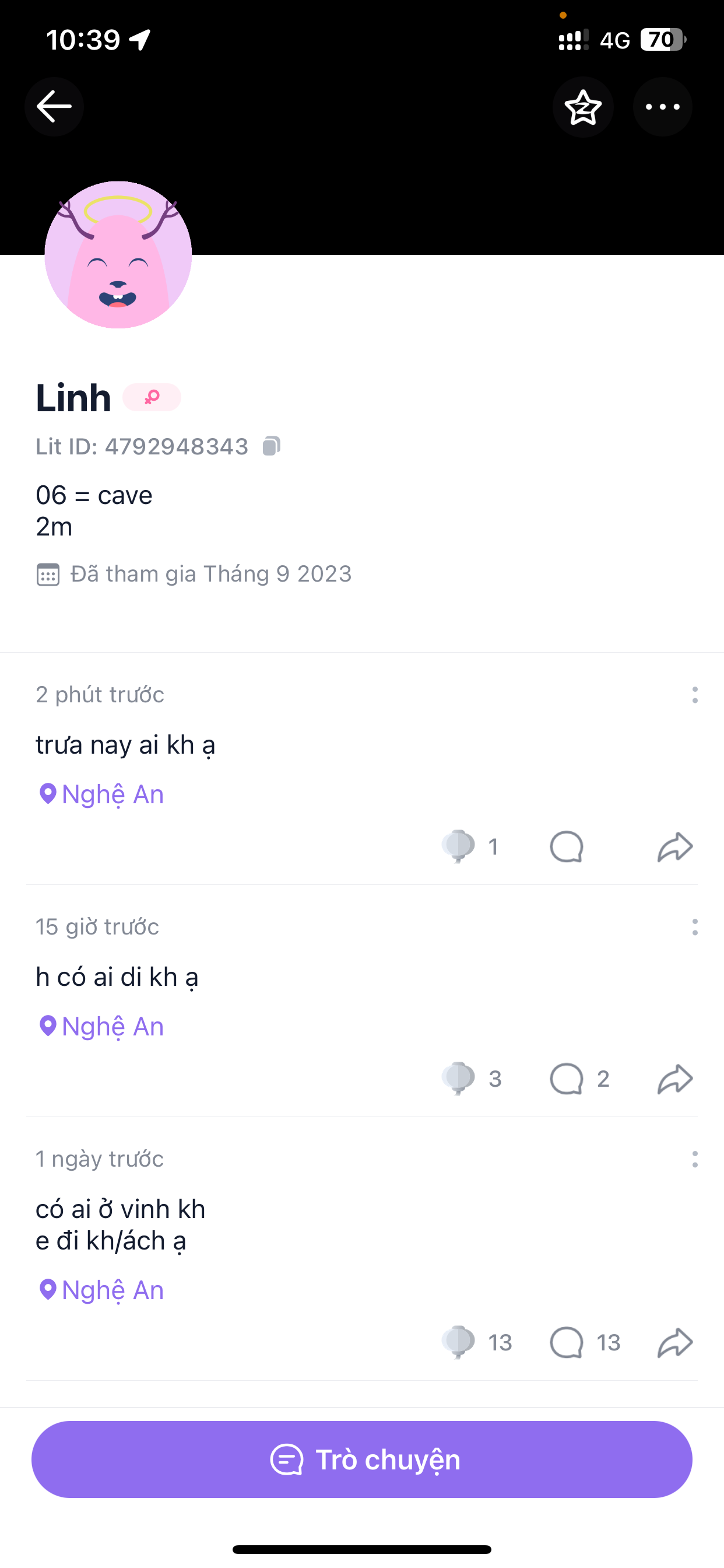Tap the star follow icon

click(583, 107)
